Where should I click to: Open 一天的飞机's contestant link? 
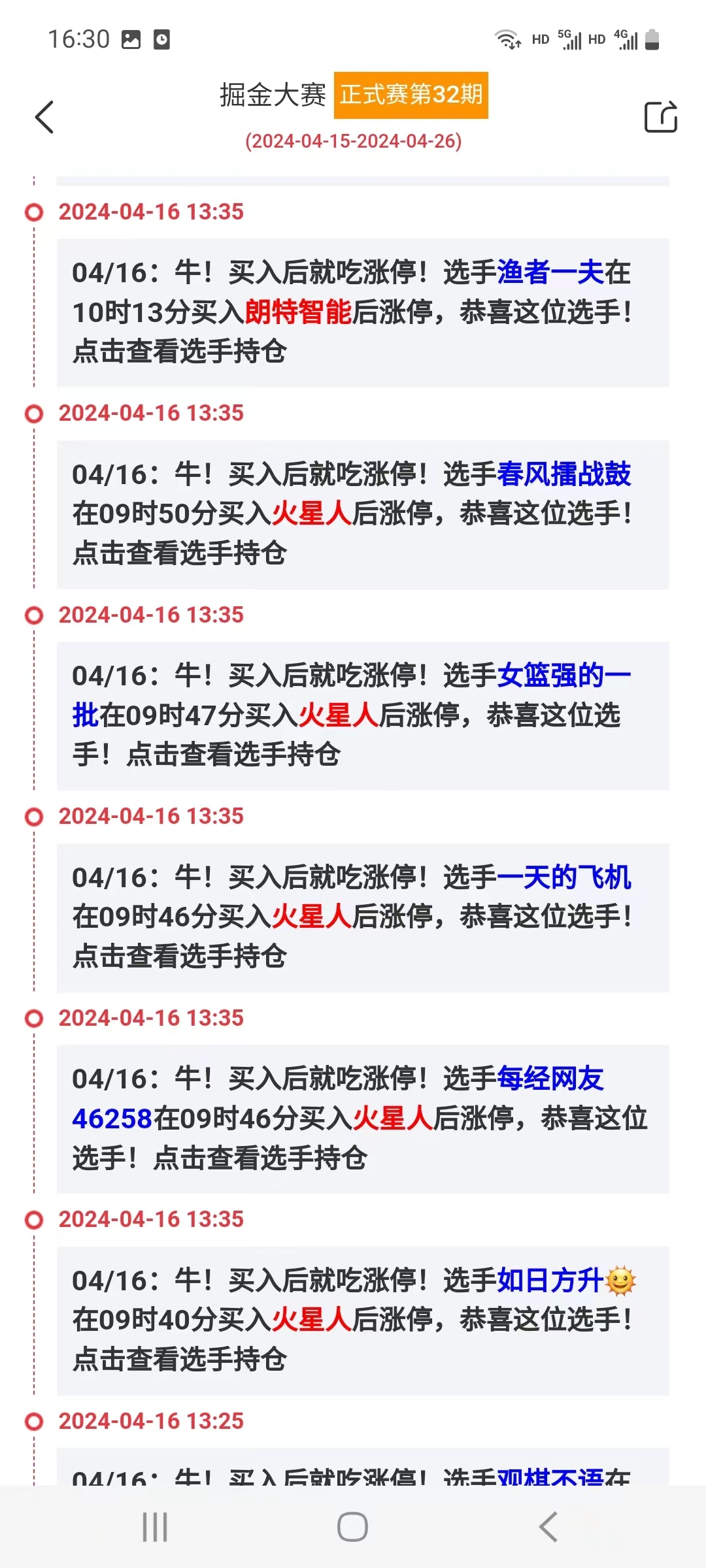564,877
